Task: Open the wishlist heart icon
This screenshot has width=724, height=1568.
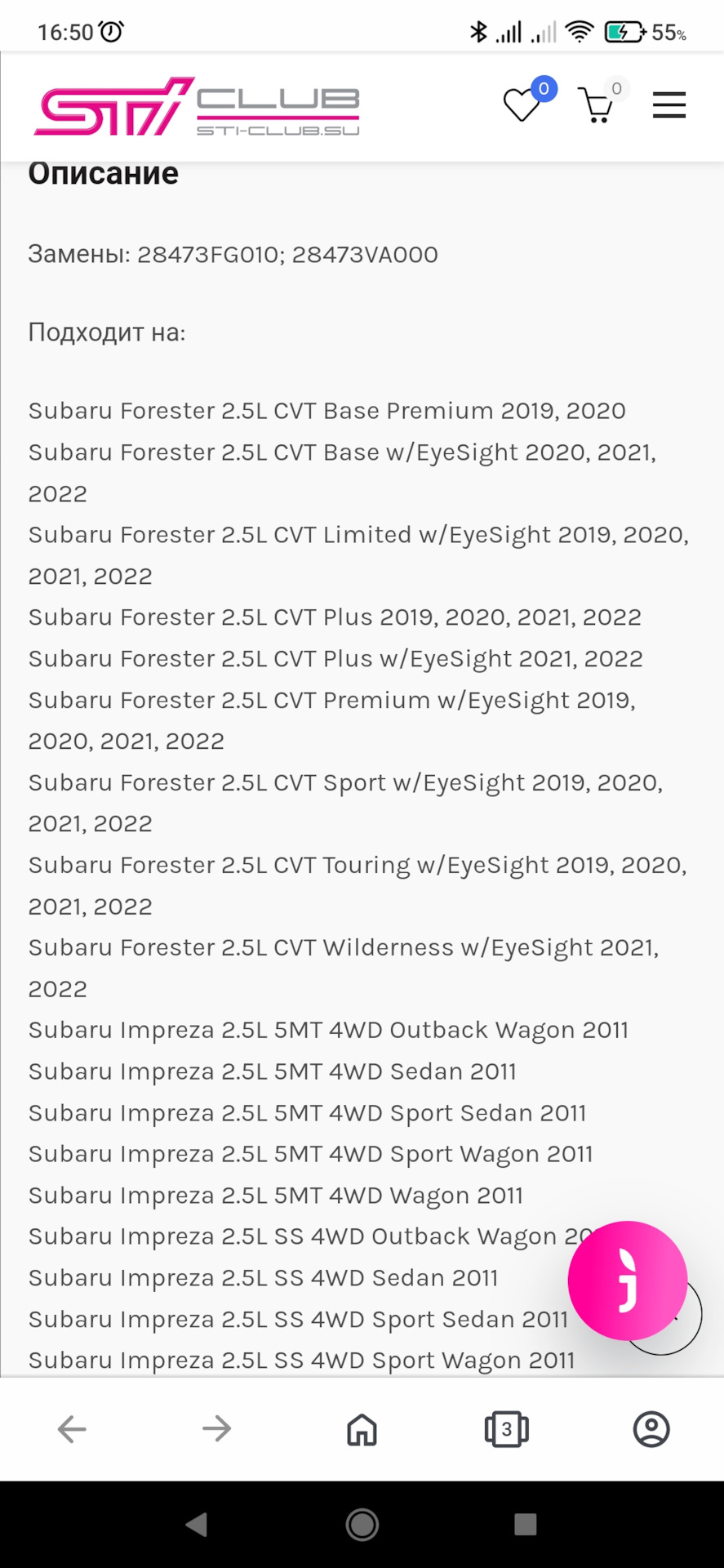Action: pos(522,105)
